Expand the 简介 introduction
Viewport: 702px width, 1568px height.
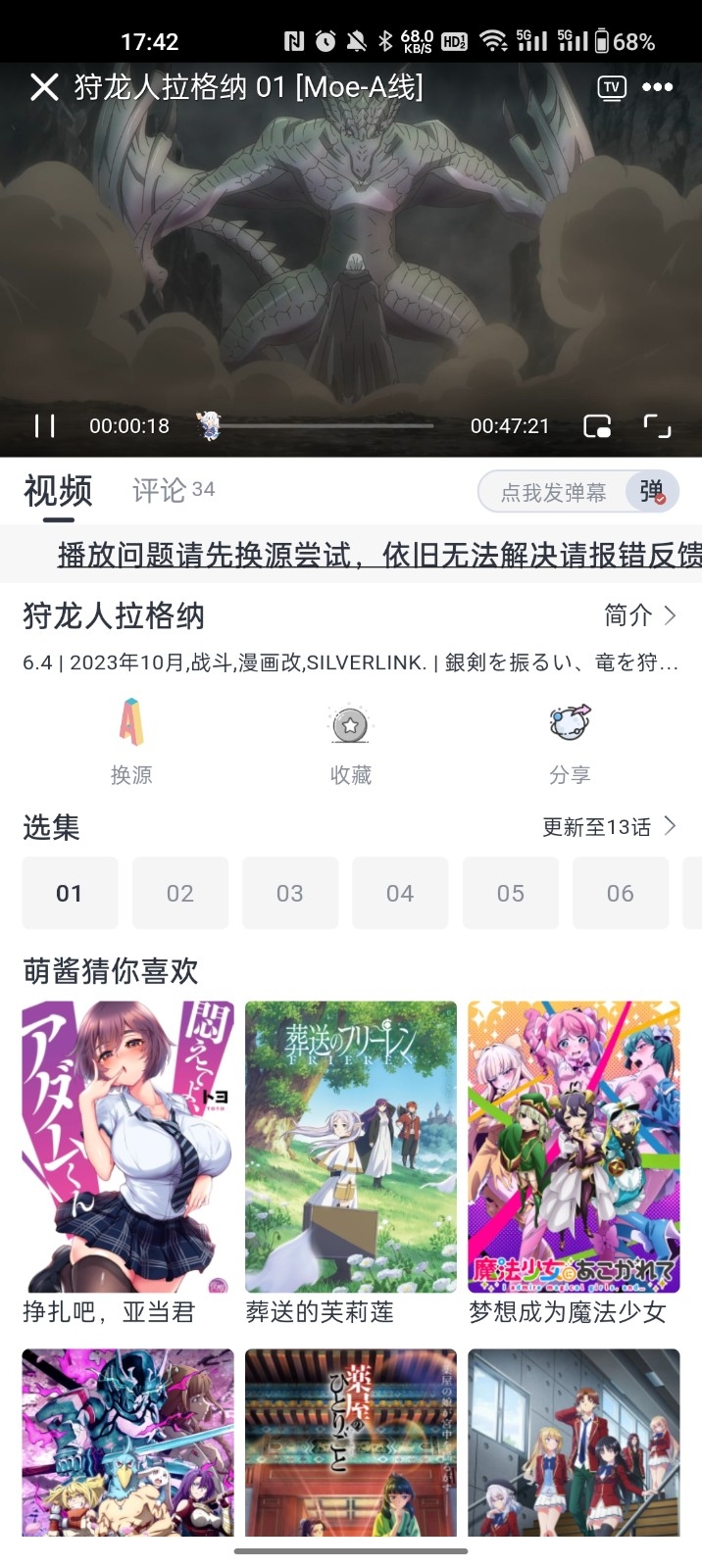639,615
